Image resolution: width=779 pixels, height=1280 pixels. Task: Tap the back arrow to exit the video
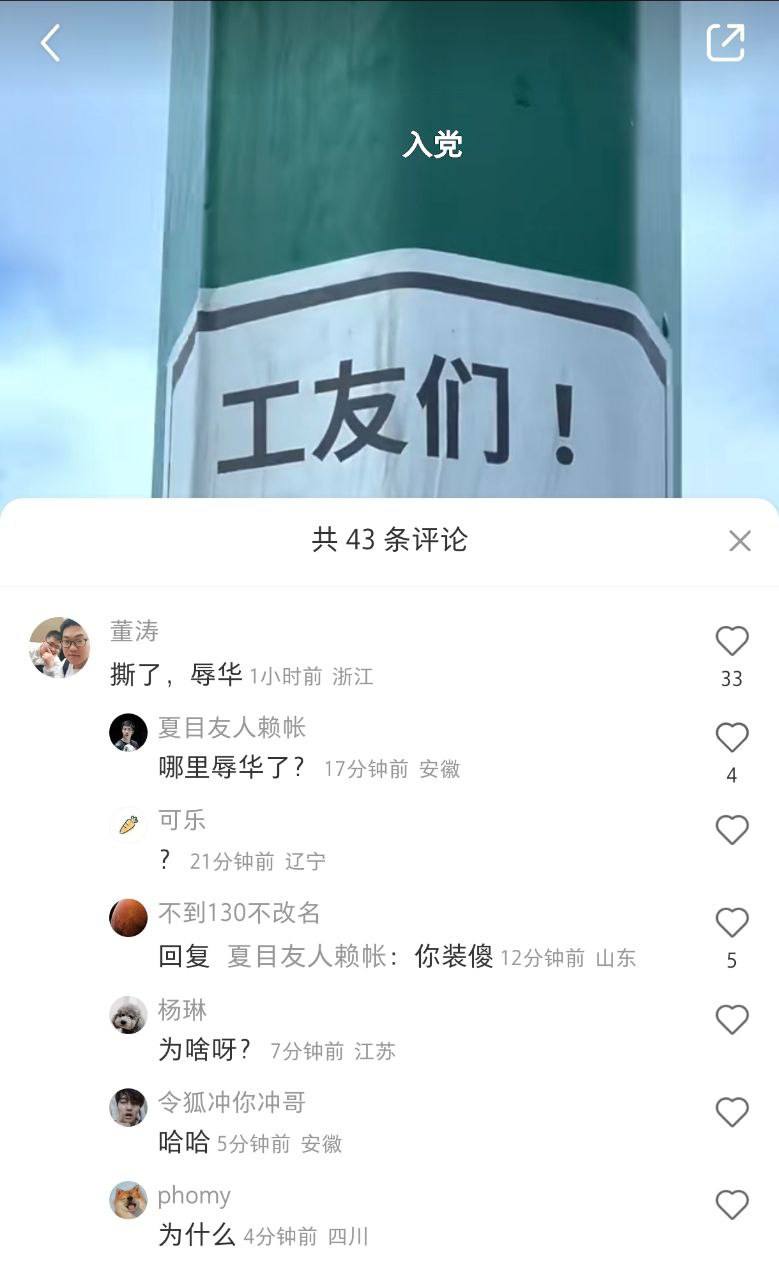(x=47, y=42)
